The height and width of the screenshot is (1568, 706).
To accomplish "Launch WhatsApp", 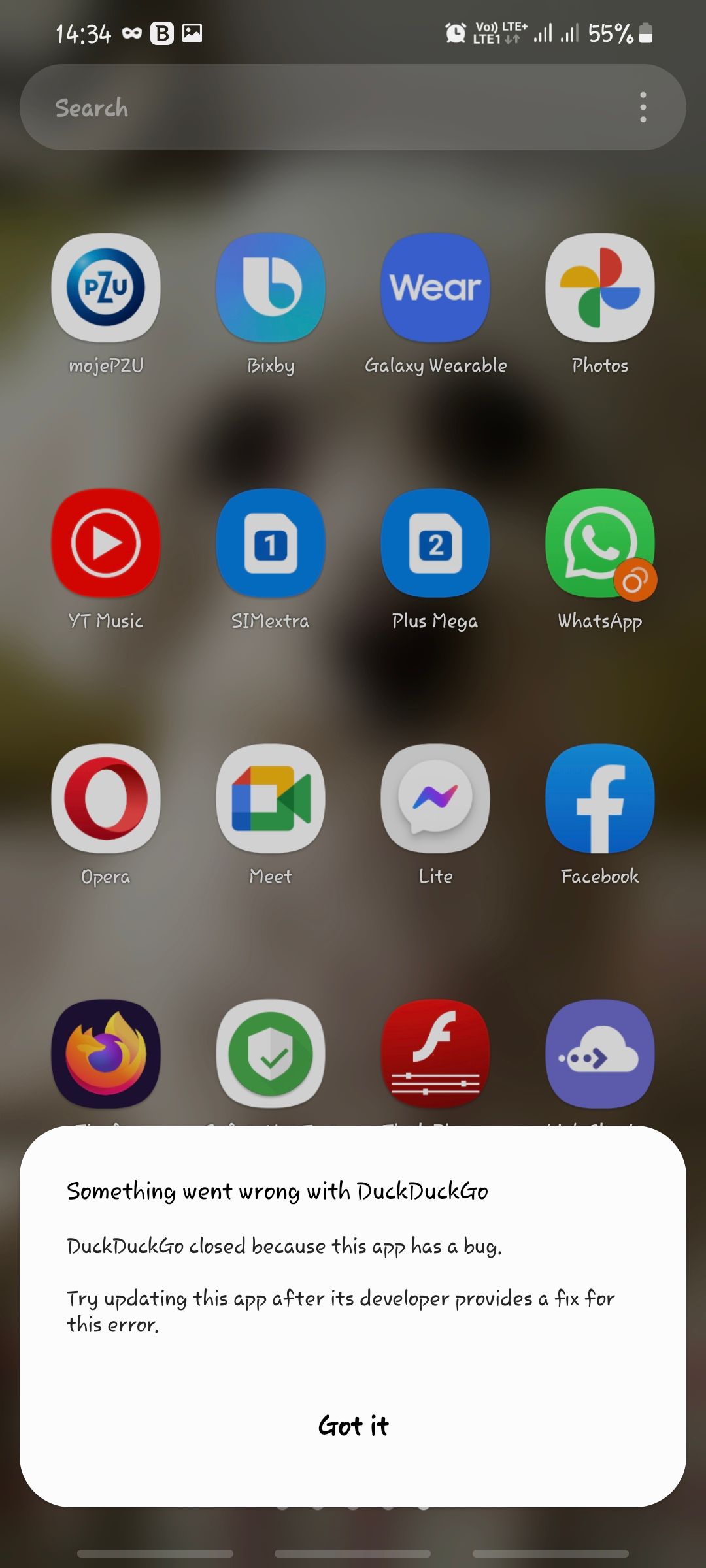I will point(600,544).
